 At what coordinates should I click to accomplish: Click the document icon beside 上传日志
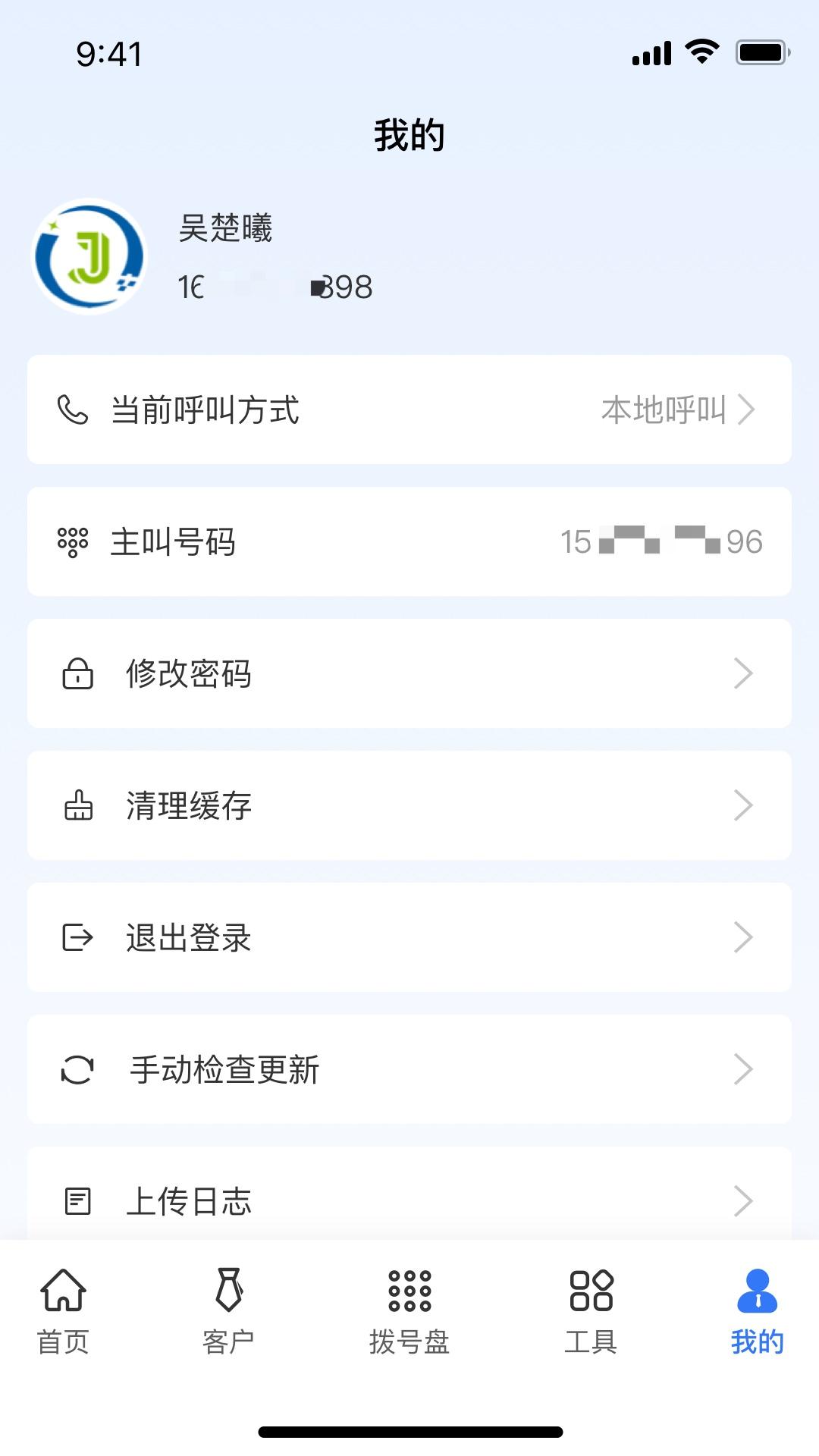click(77, 1200)
